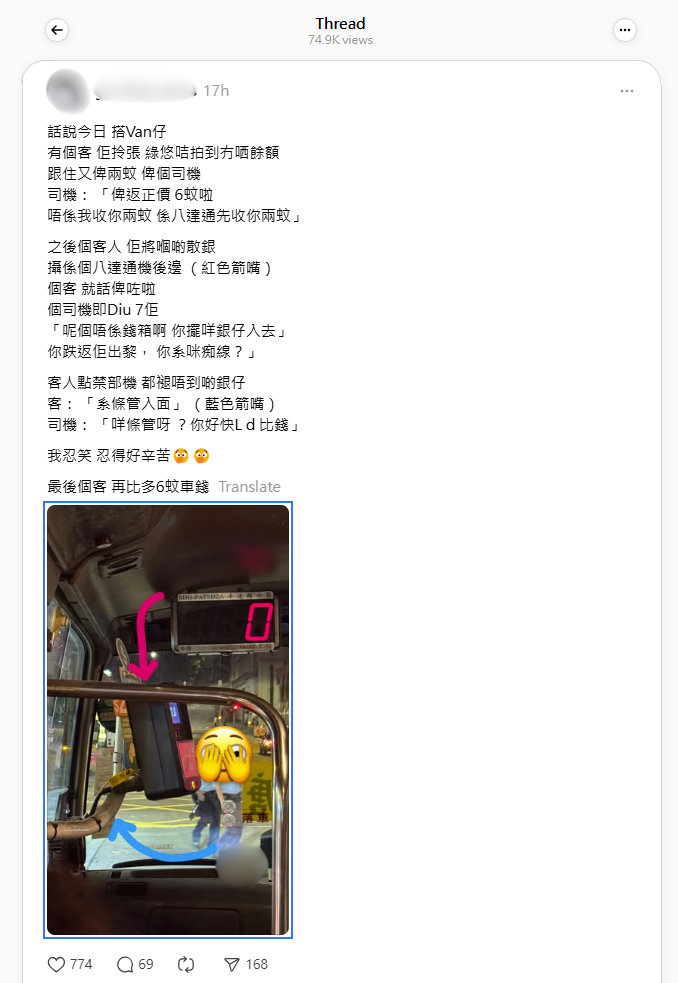The width and height of the screenshot is (678, 983).
Task: Open the attached minibus photo
Action: 168,720
